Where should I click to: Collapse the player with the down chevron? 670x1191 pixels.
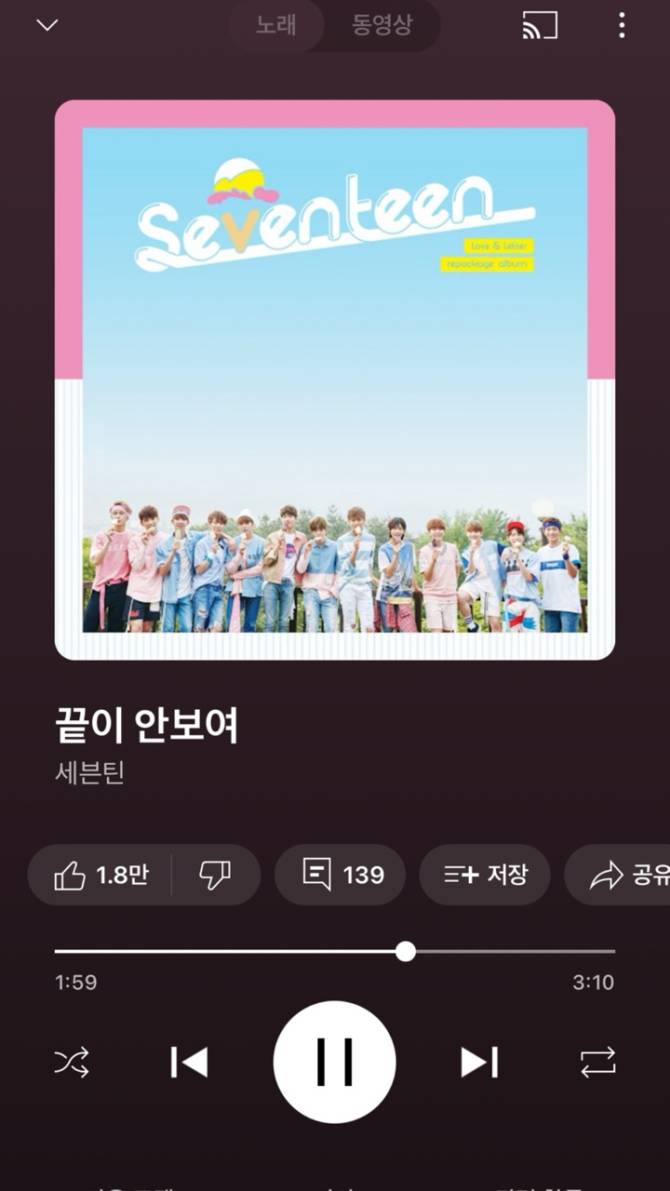(x=47, y=25)
